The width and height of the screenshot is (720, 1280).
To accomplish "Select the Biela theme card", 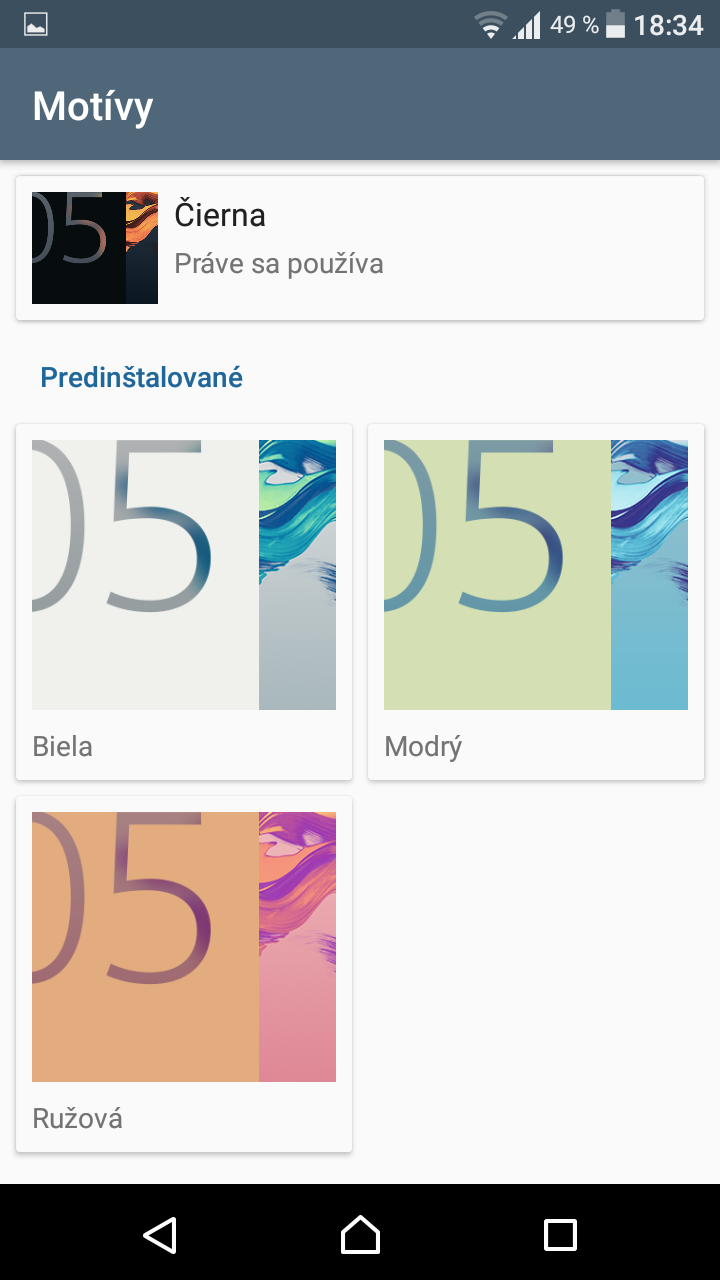I will [184, 602].
